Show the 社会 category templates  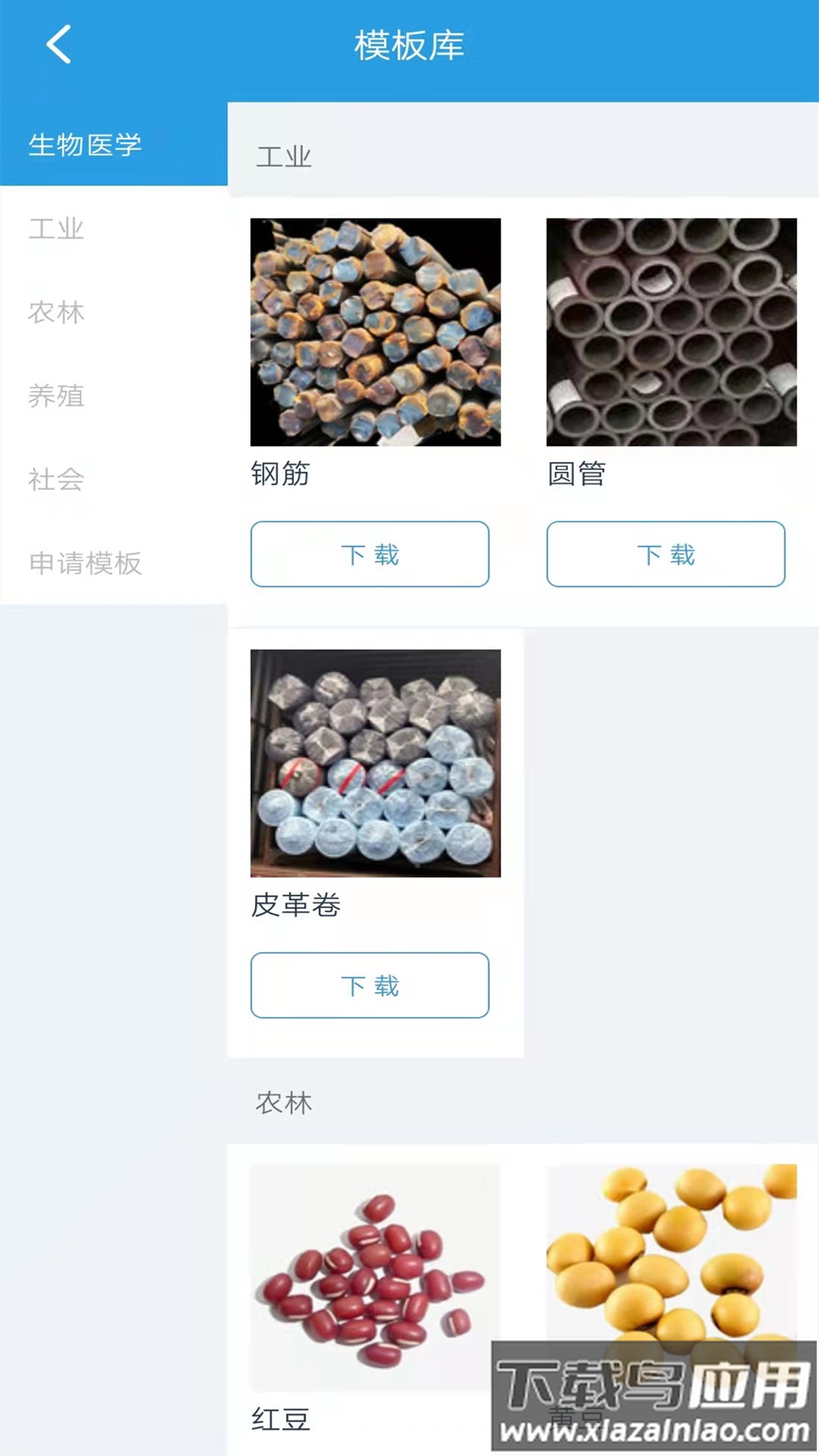[x=56, y=479]
